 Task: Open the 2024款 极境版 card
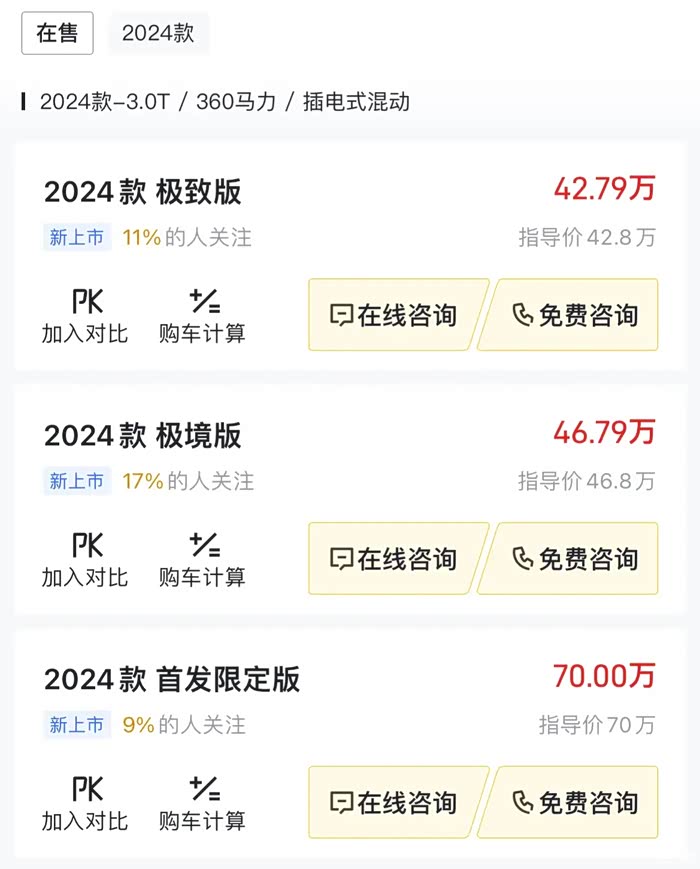(143, 435)
